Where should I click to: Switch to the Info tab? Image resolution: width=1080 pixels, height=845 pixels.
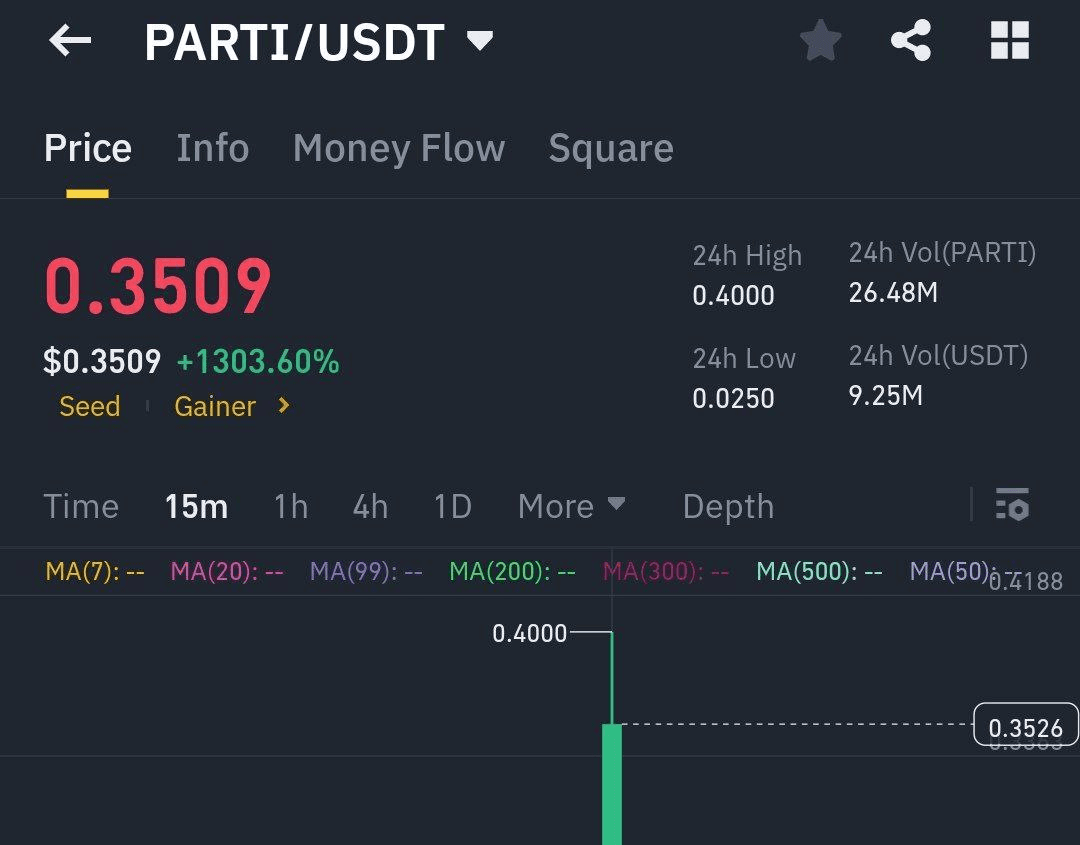click(x=212, y=148)
